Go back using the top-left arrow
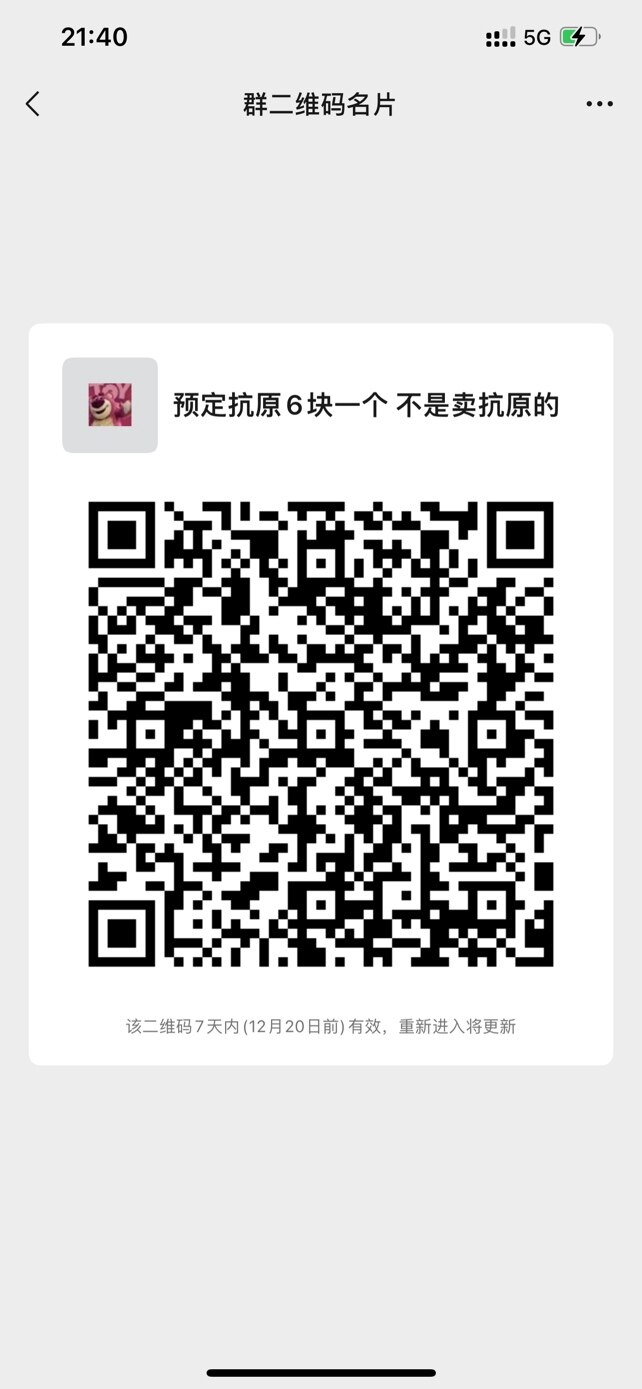 33,104
